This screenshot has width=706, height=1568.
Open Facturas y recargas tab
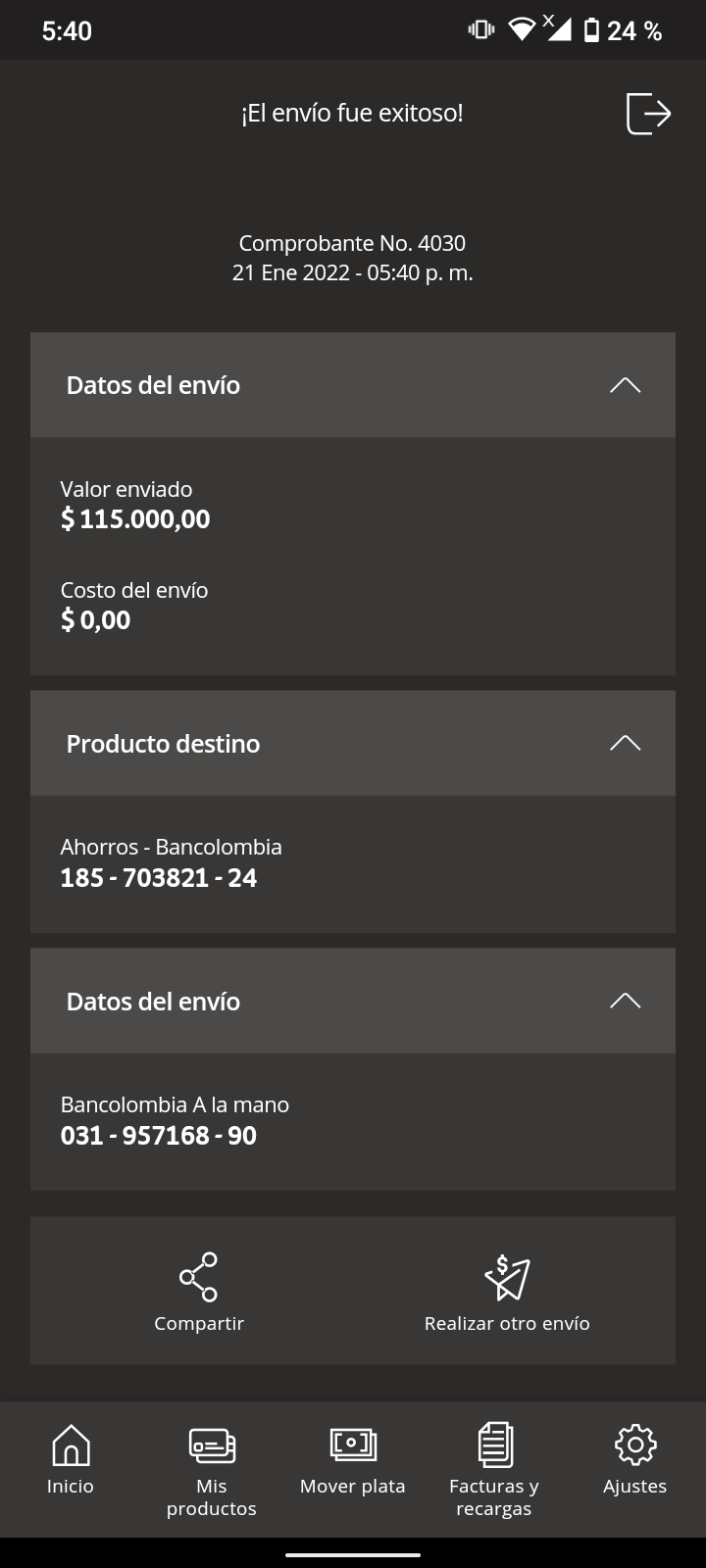(x=494, y=1468)
